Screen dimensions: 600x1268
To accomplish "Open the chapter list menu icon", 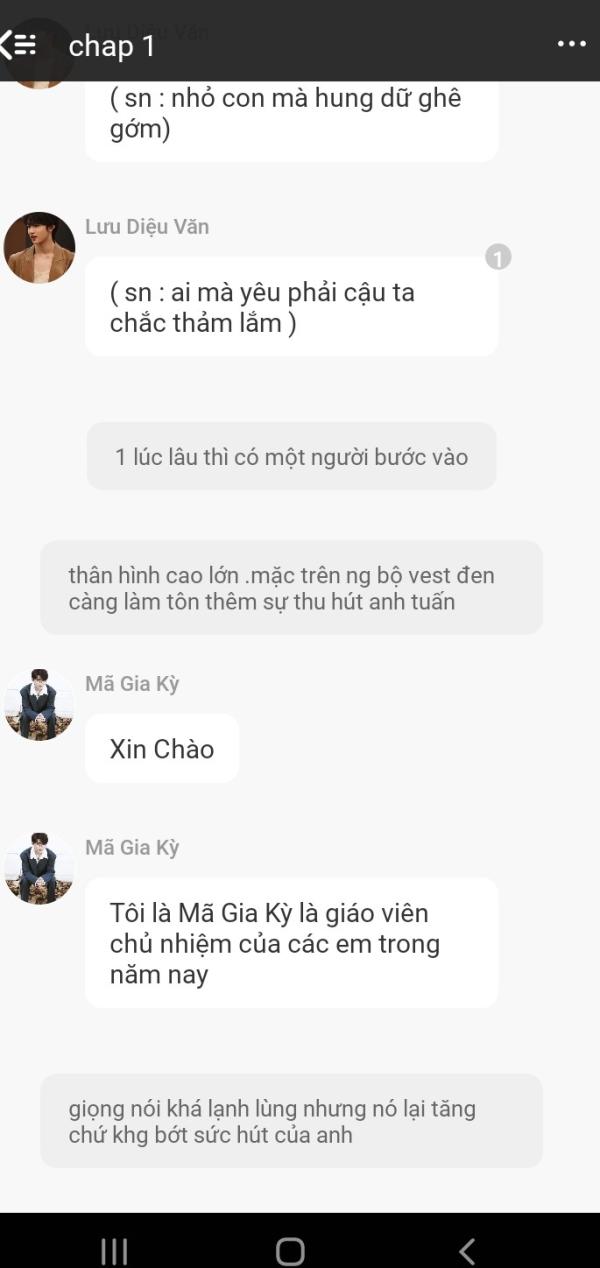I will click(x=19, y=44).
